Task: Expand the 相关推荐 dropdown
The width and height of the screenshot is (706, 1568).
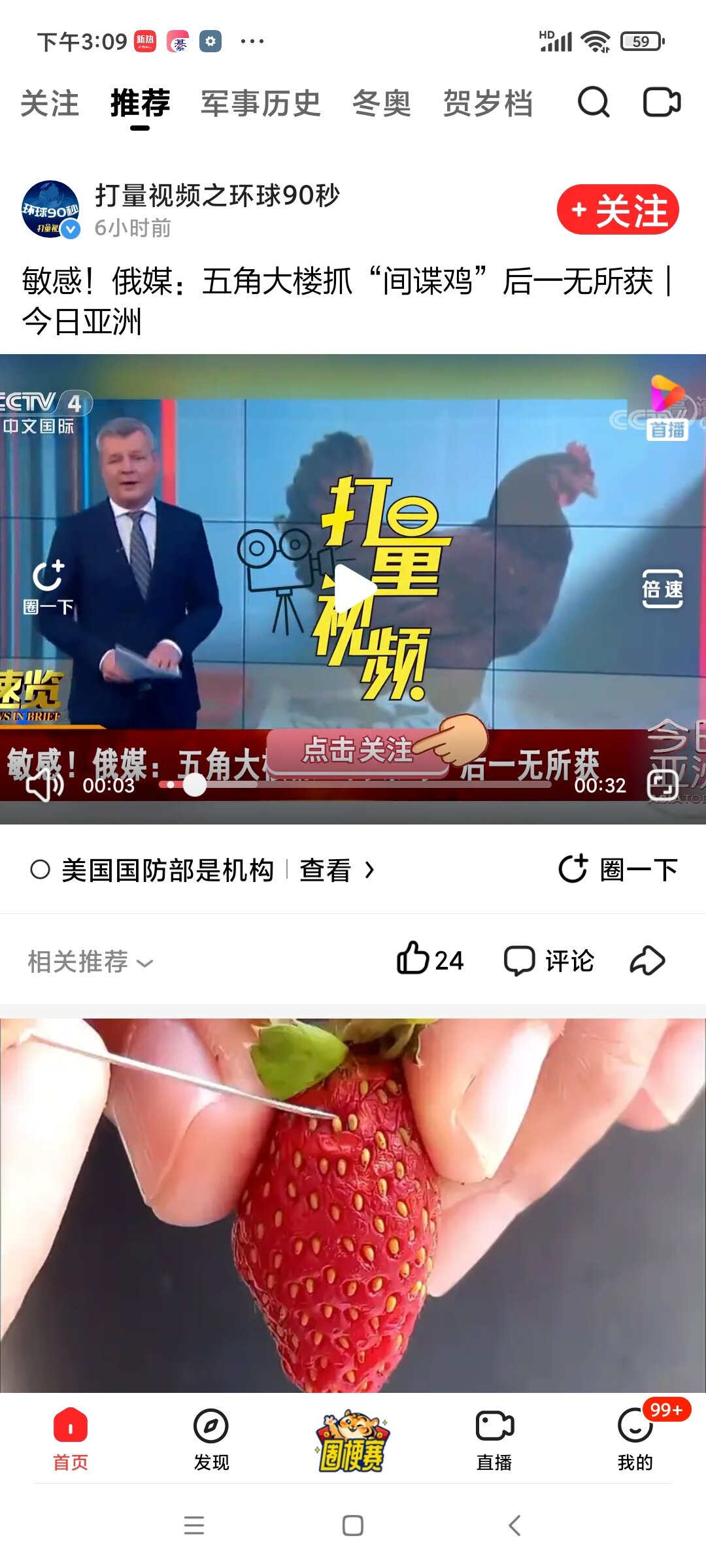Action: tap(90, 962)
